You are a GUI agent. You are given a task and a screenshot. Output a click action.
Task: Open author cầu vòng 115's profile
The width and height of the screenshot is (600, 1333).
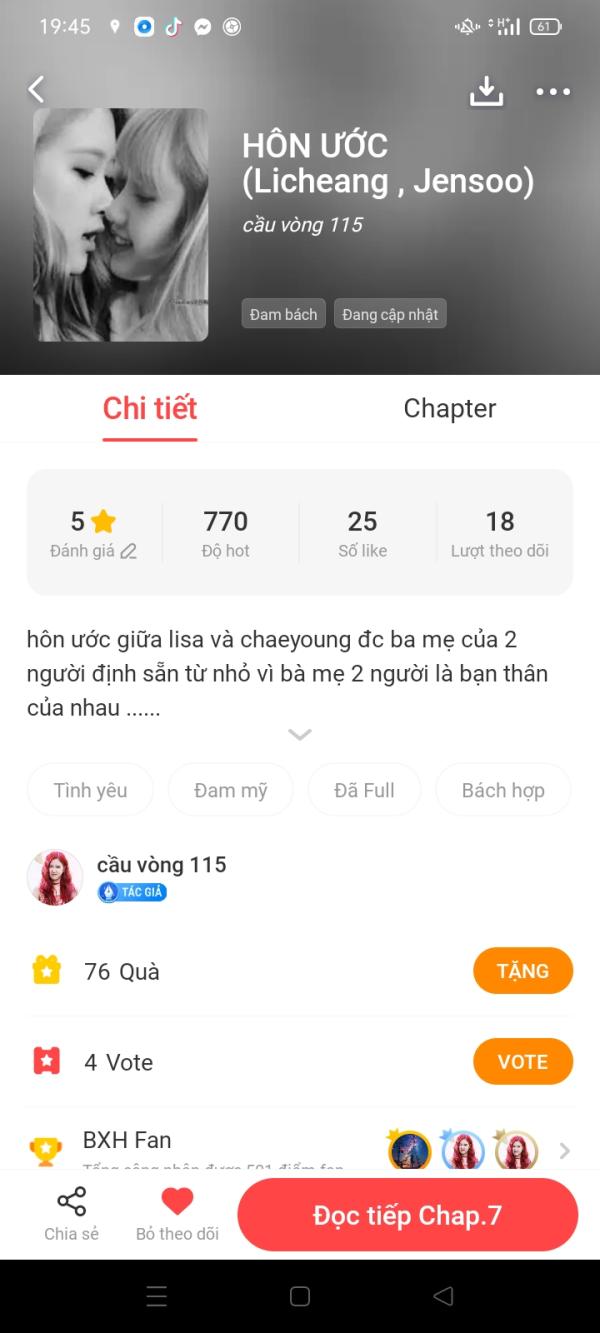161,865
